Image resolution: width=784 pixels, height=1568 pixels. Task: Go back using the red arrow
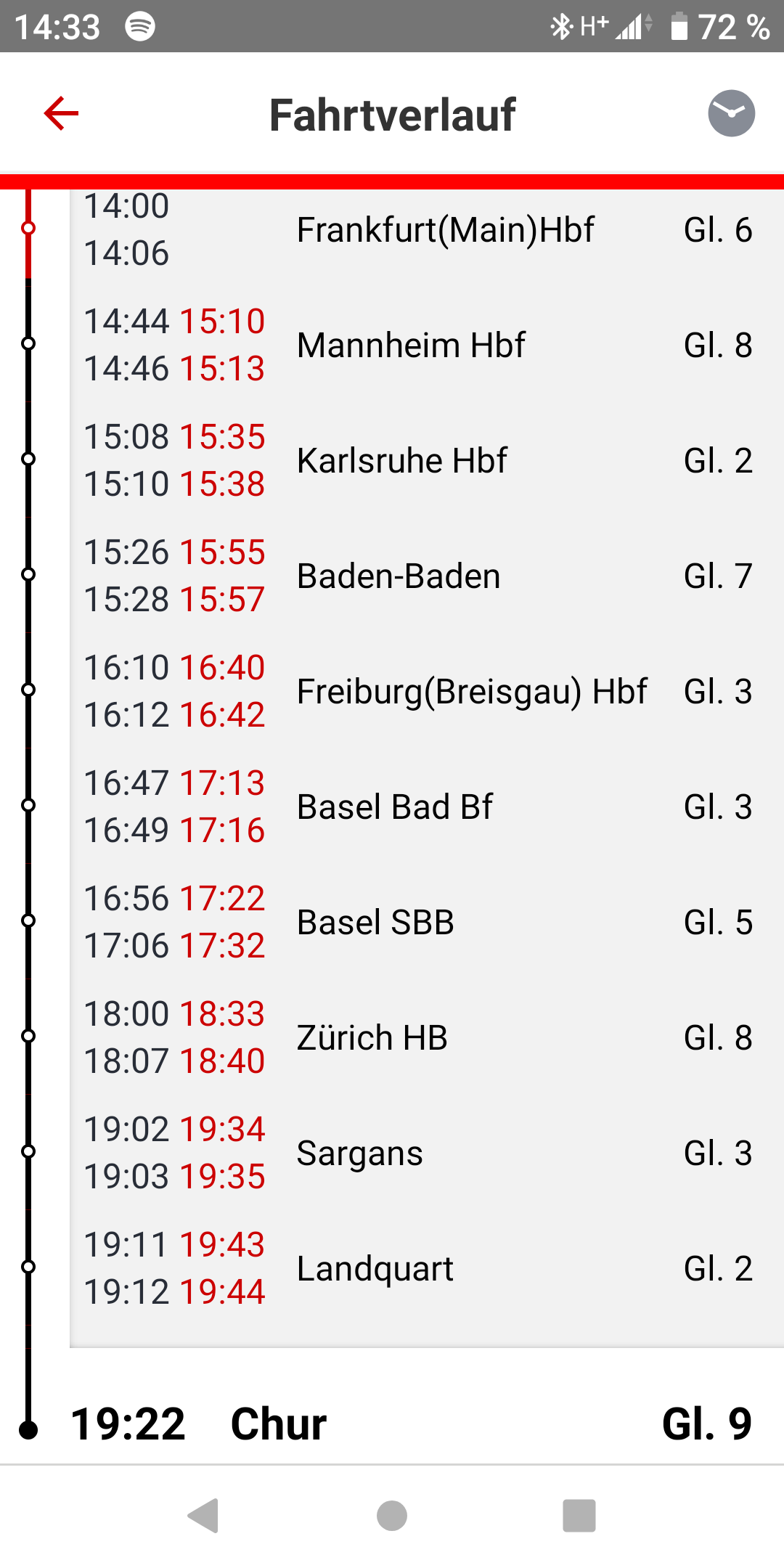(x=61, y=113)
